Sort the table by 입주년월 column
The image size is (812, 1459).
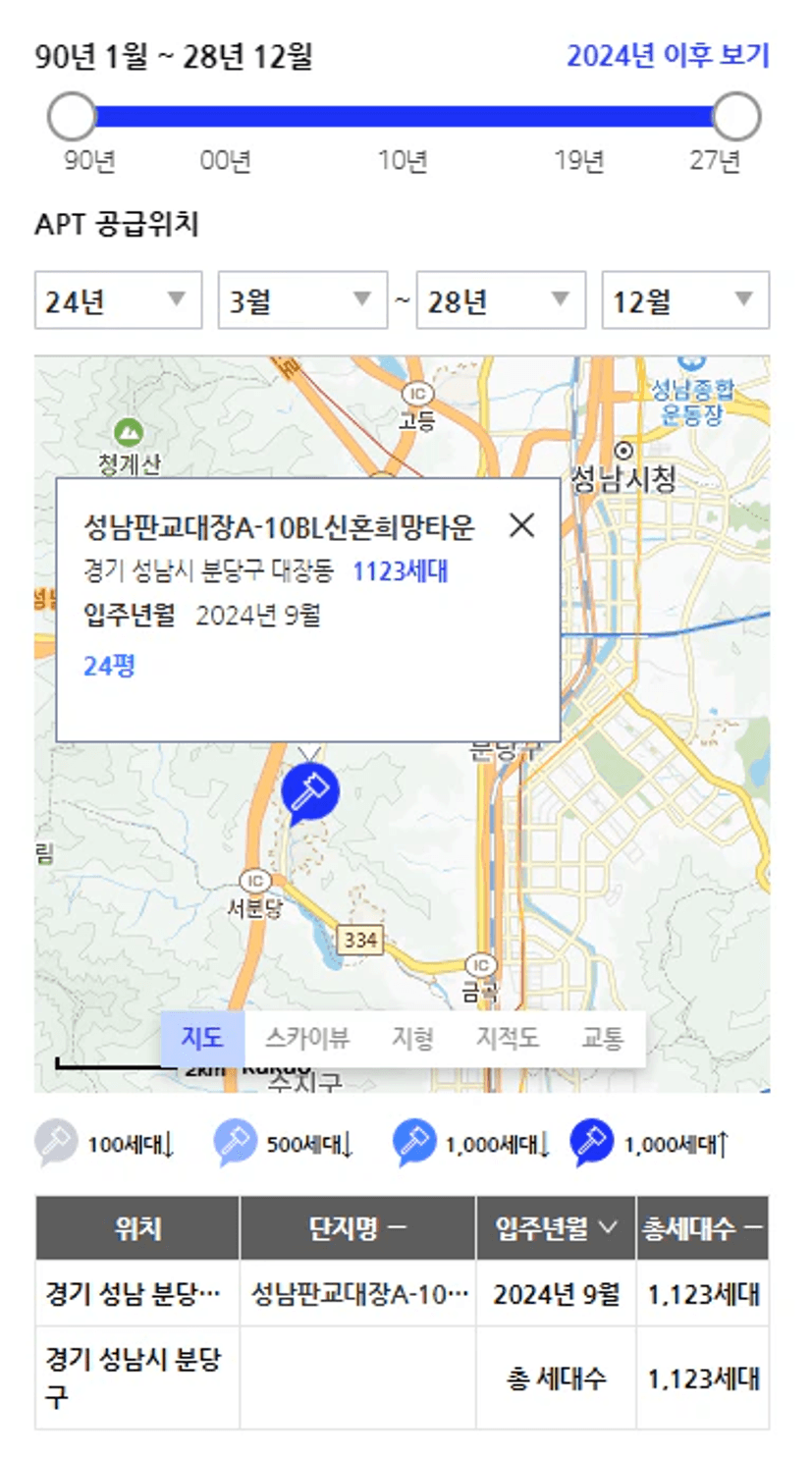click(x=556, y=1227)
